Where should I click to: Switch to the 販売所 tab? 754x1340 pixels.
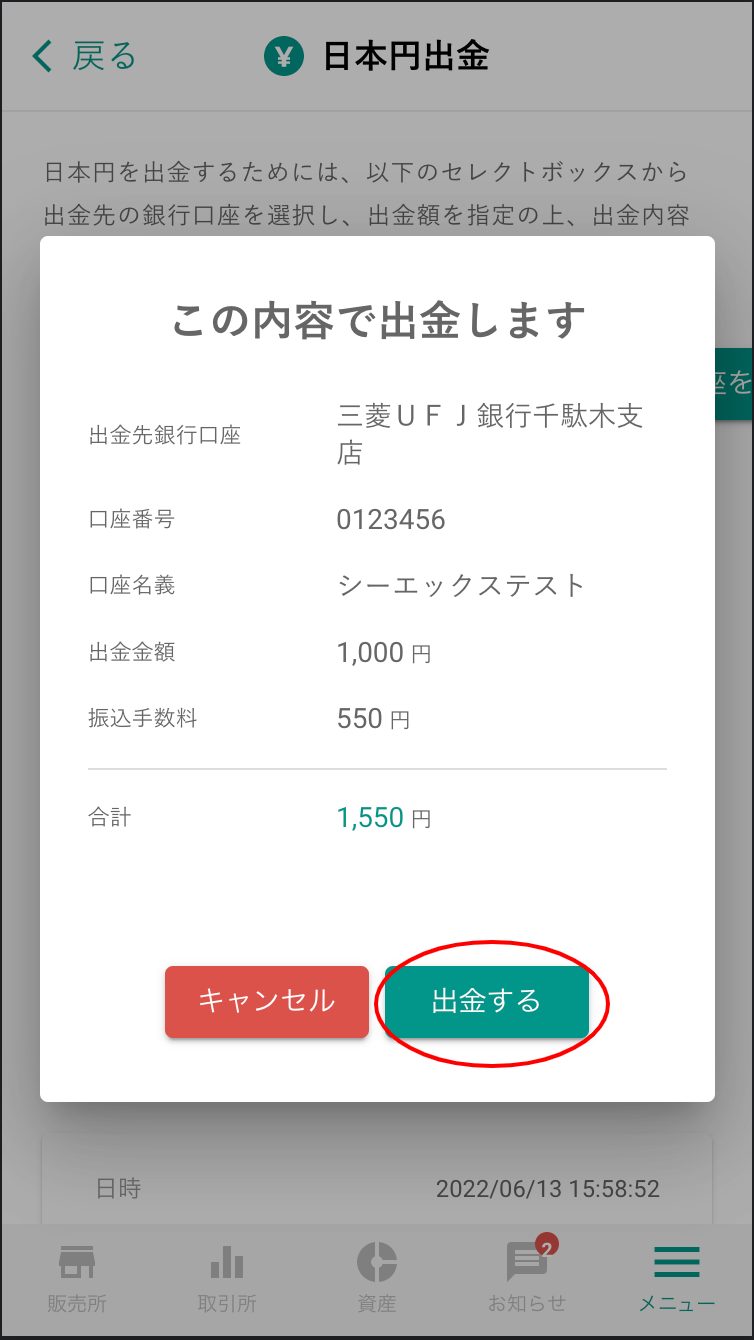point(77,1276)
